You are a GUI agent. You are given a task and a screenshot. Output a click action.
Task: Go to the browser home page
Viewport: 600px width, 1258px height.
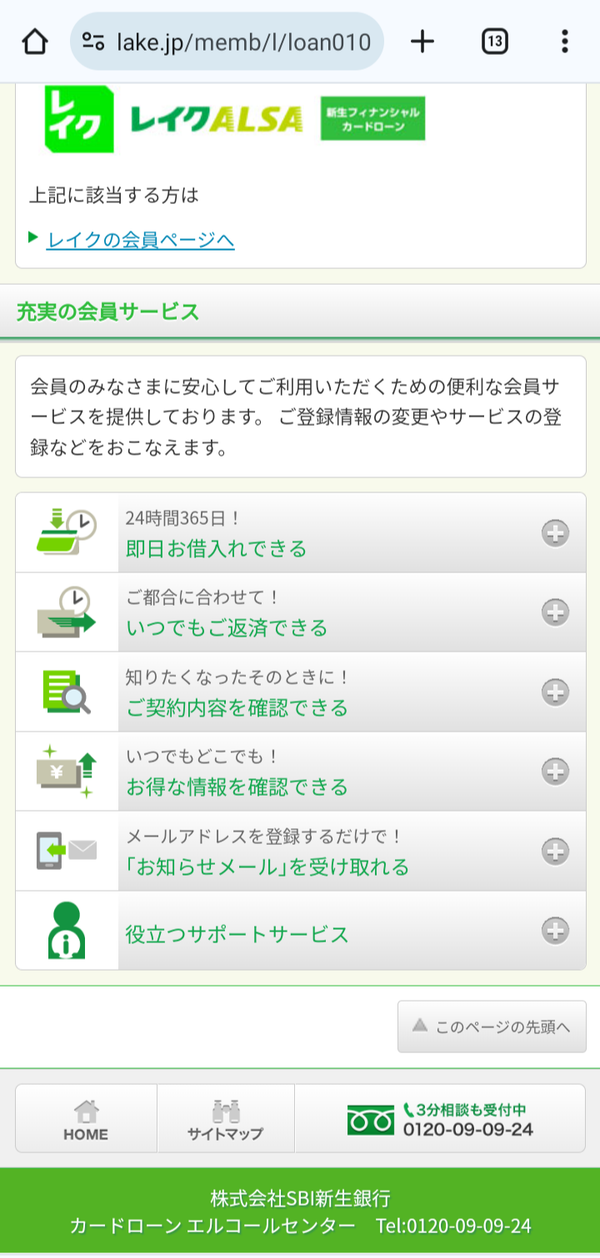[35, 42]
